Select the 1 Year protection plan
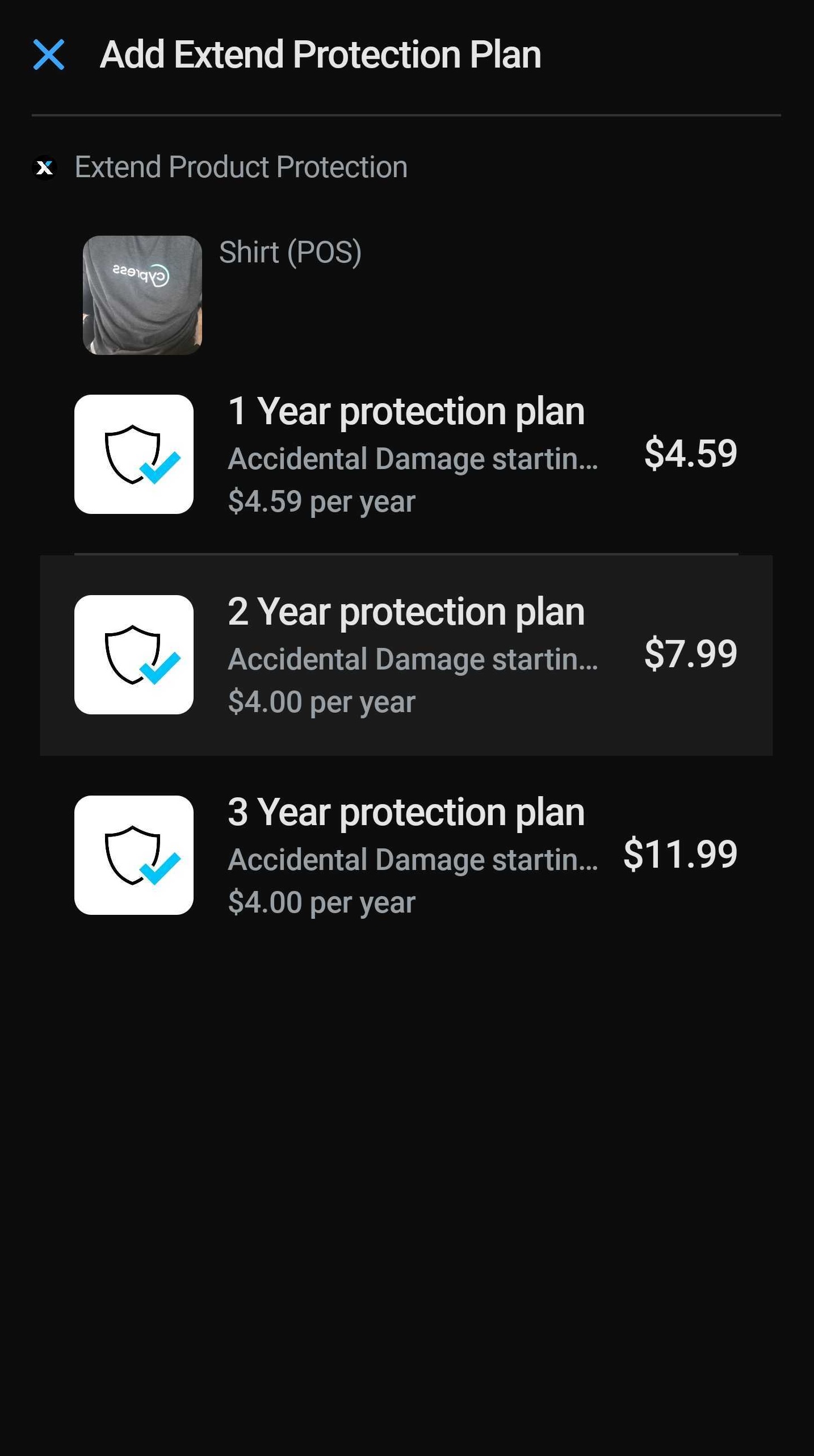 coord(406,454)
